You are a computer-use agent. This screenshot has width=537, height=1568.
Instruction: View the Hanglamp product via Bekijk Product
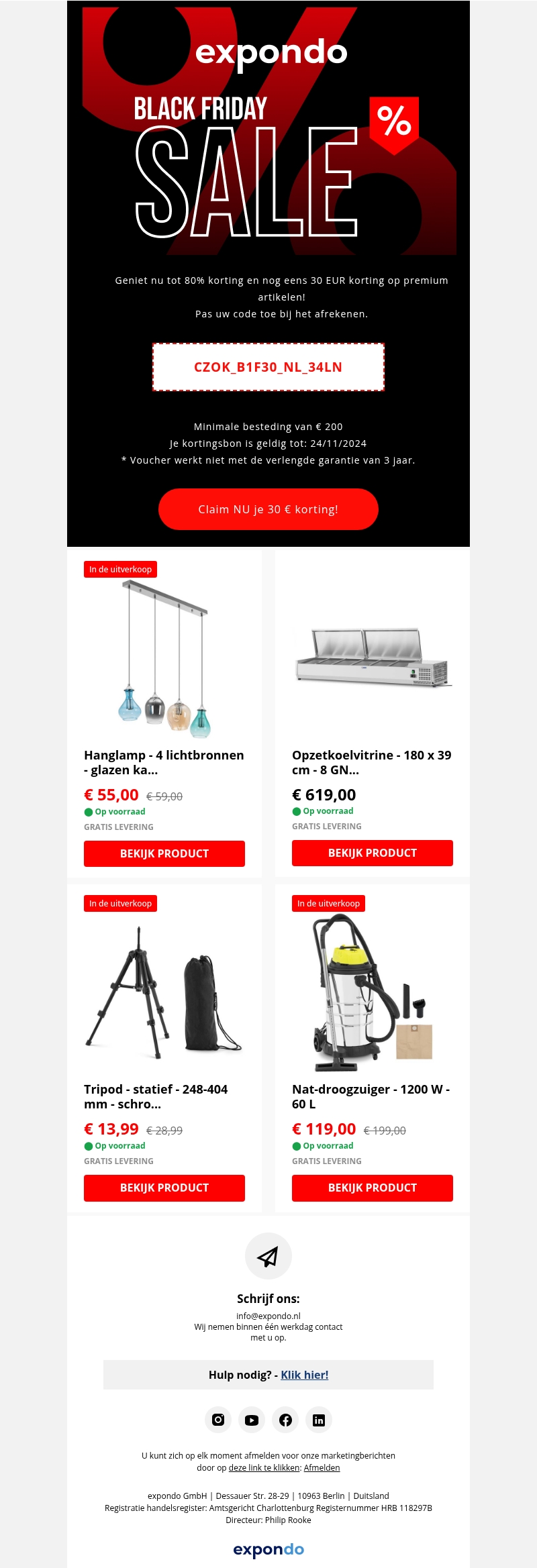pyautogui.click(x=164, y=853)
